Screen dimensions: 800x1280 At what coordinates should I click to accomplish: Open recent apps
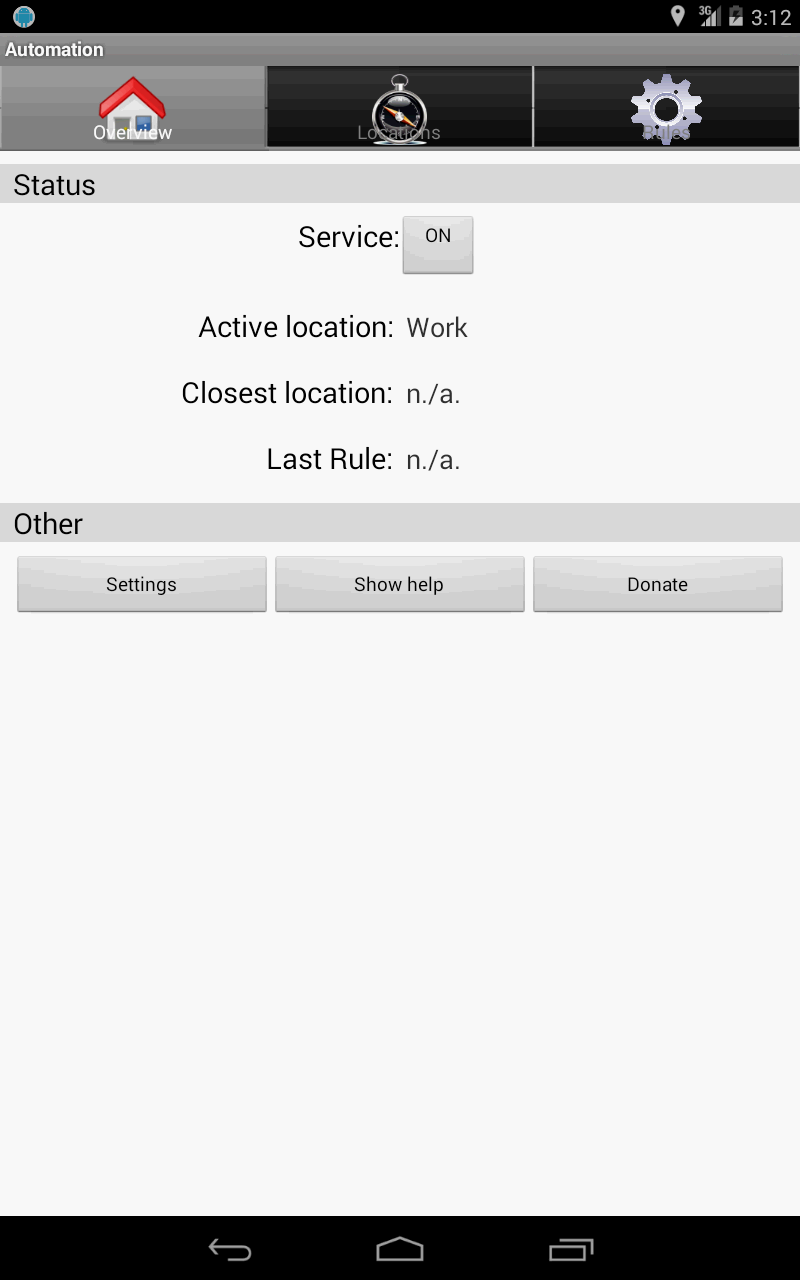click(571, 1249)
